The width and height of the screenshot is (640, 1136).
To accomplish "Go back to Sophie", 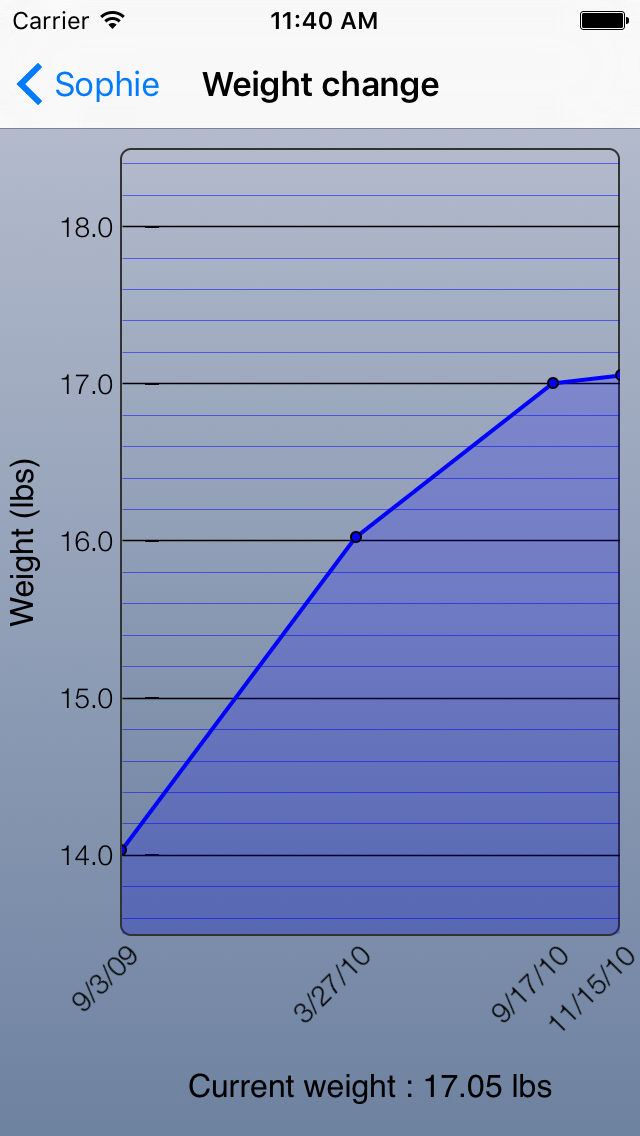I will point(88,84).
